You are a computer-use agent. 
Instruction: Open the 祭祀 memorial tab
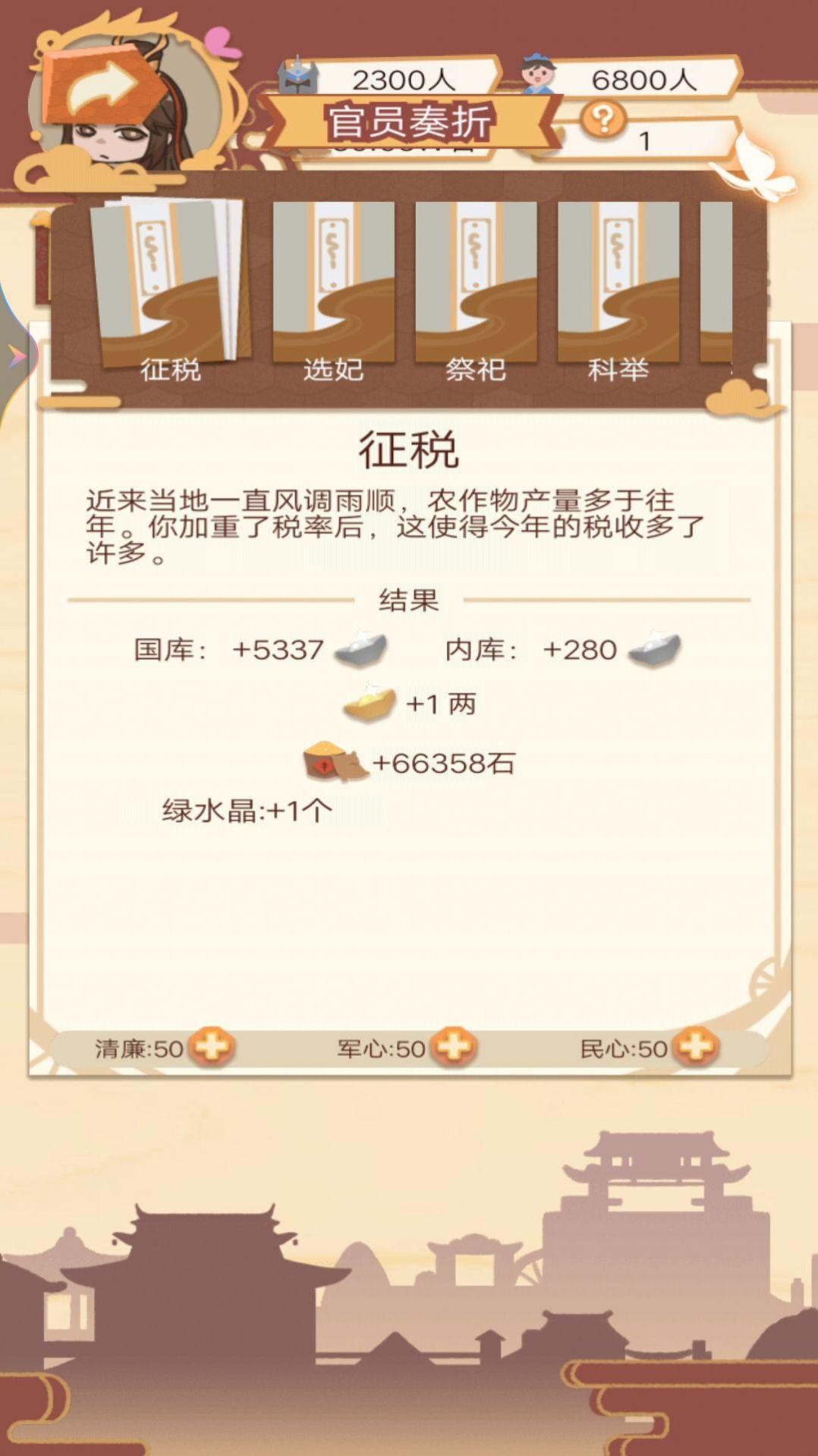pos(477,281)
